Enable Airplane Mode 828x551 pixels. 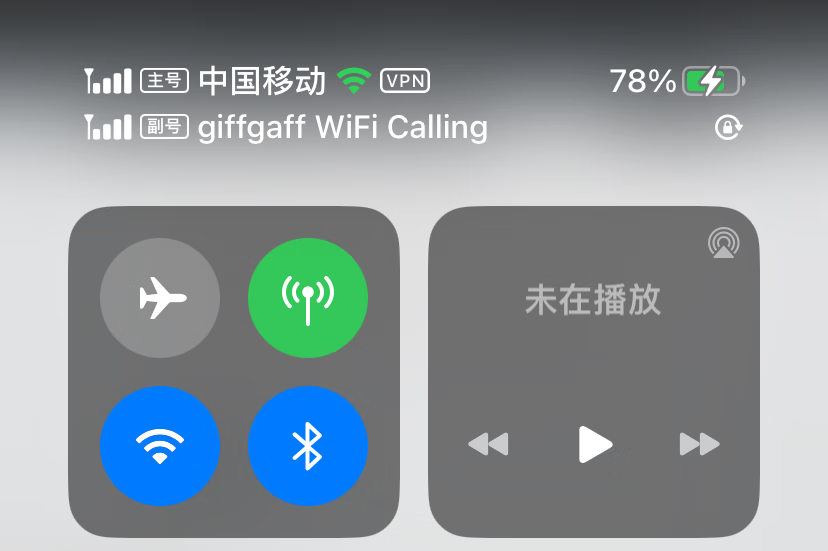pyautogui.click(x=160, y=297)
